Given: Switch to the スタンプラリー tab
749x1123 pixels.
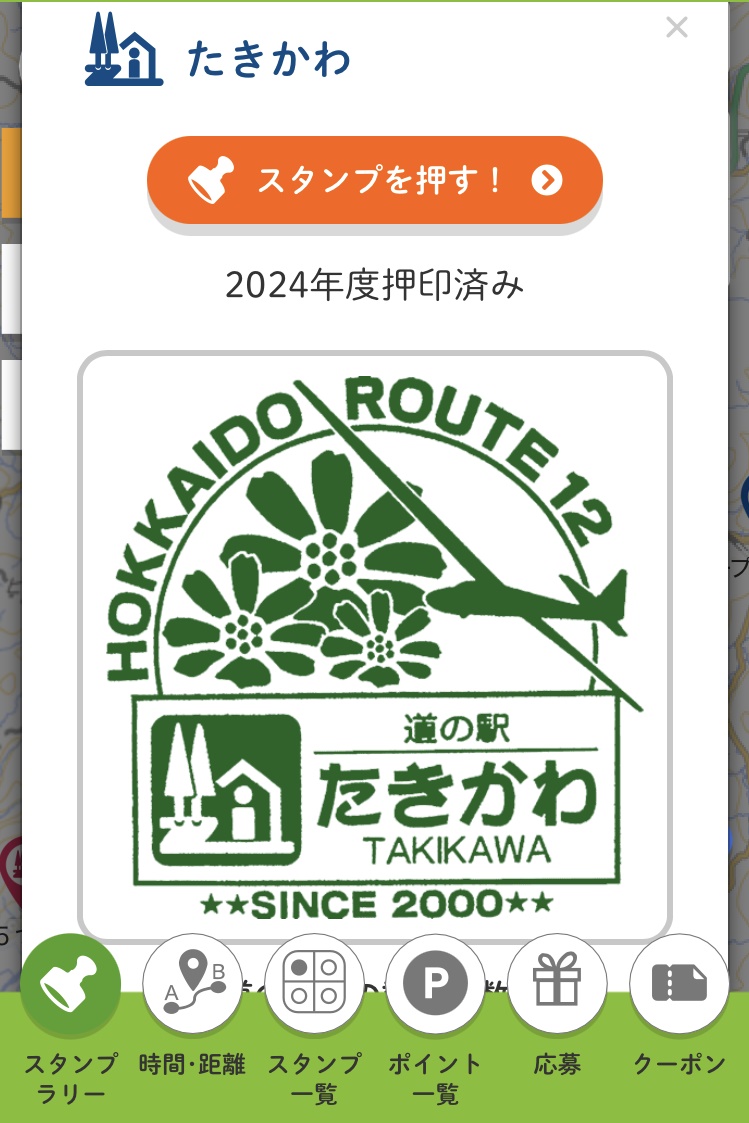Looking at the screenshot, I should pyautogui.click(x=70, y=1021).
